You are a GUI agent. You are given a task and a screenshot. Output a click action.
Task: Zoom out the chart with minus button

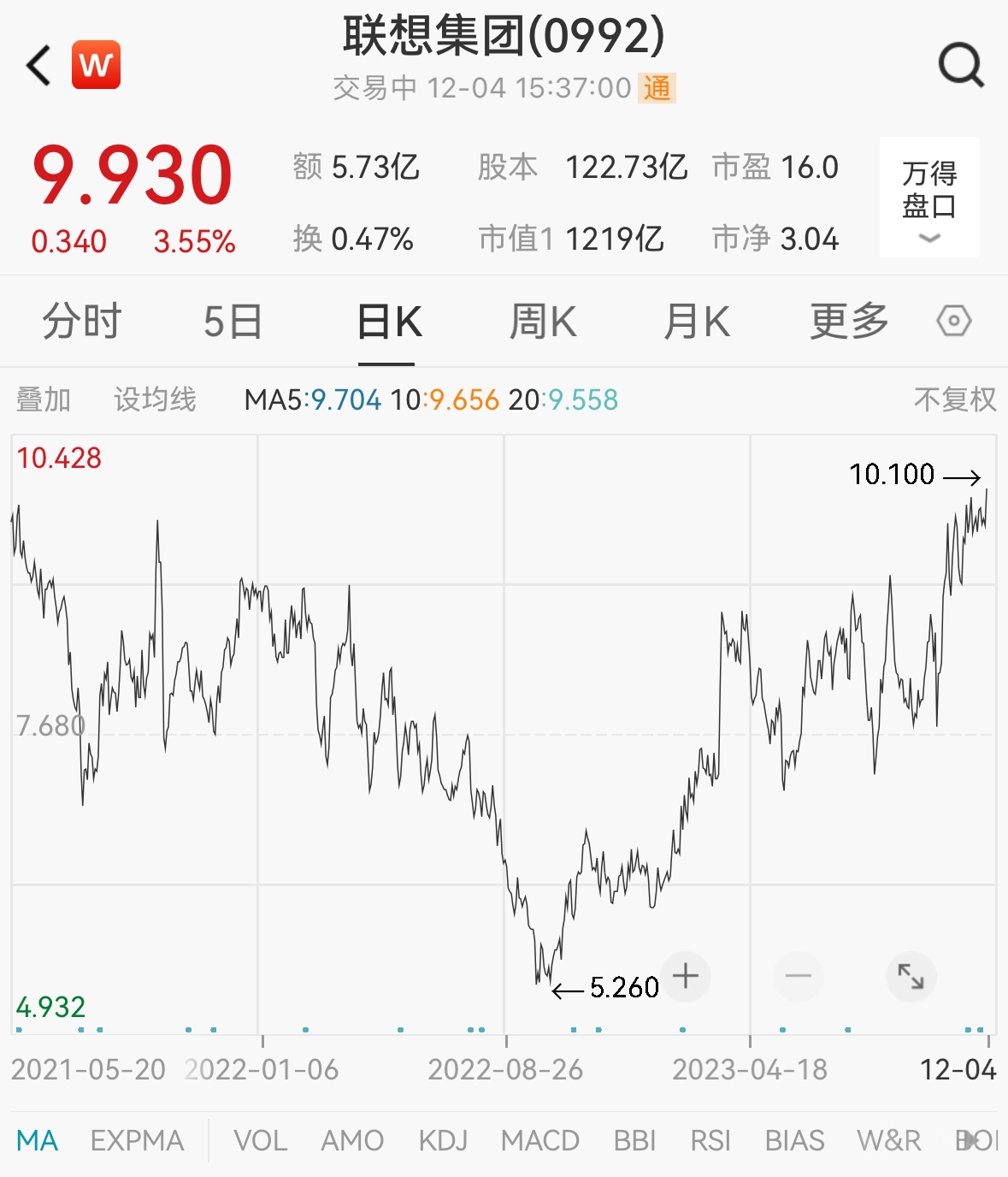click(x=799, y=976)
